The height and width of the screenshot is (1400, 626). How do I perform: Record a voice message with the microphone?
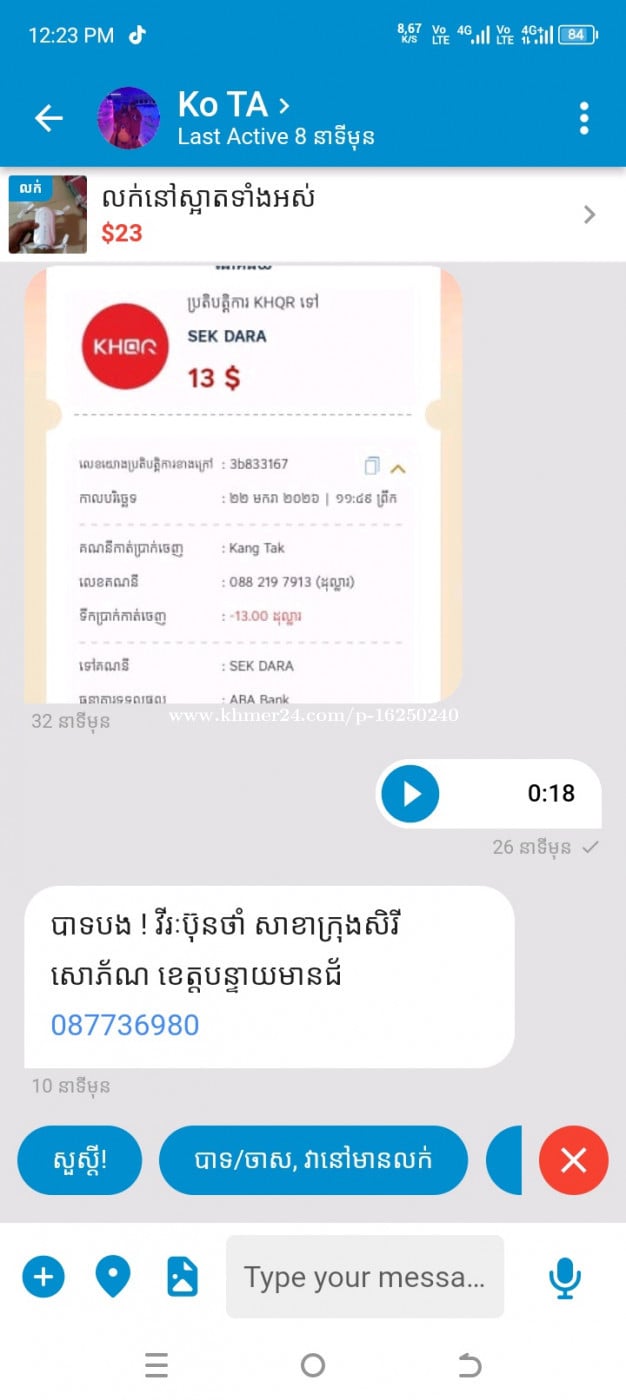click(565, 1277)
